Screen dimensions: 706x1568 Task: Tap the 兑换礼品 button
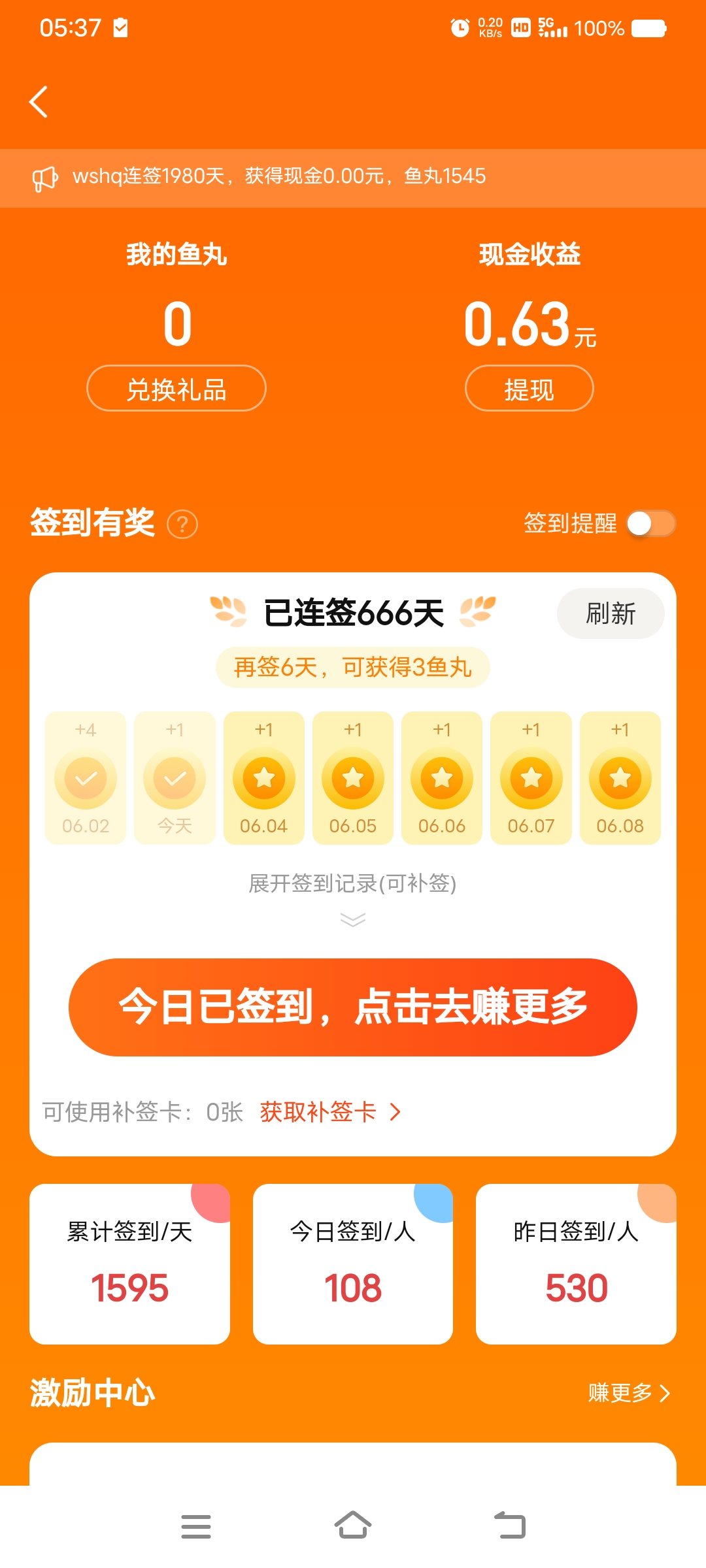coord(176,389)
